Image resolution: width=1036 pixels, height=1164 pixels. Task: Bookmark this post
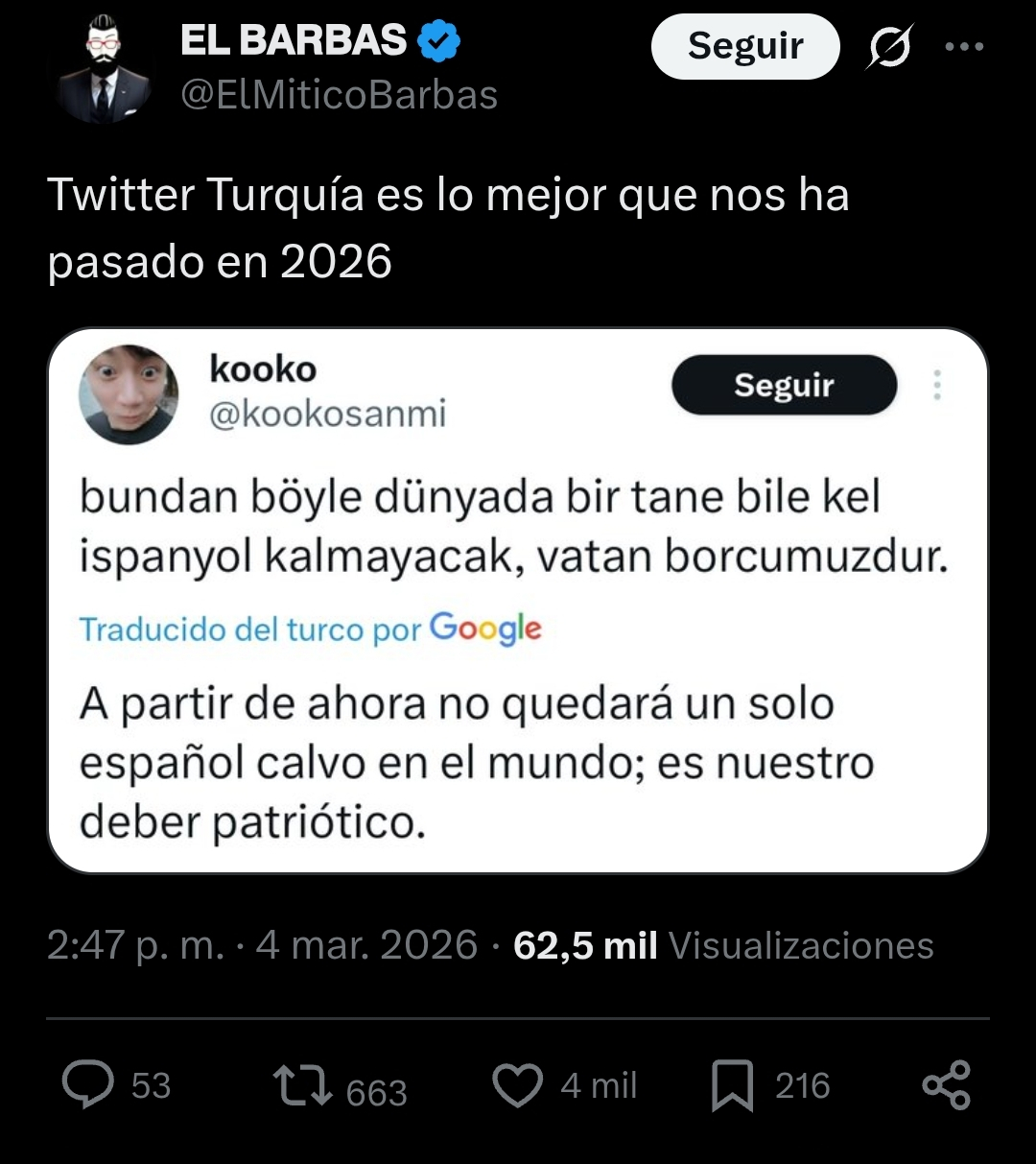pyautogui.click(x=732, y=1086)
